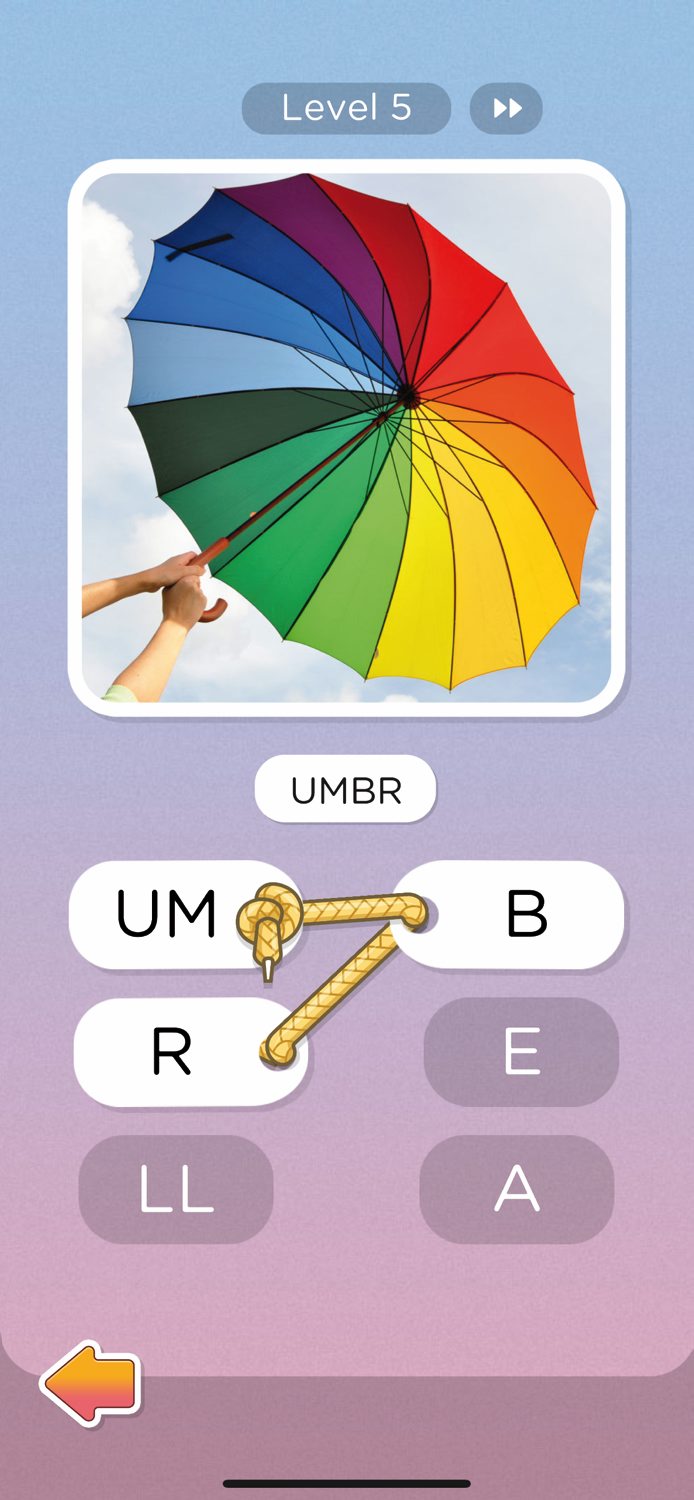Screen dimensions: 694x1500
Task: Select the B letter tile
Action: tap(525, 914)
